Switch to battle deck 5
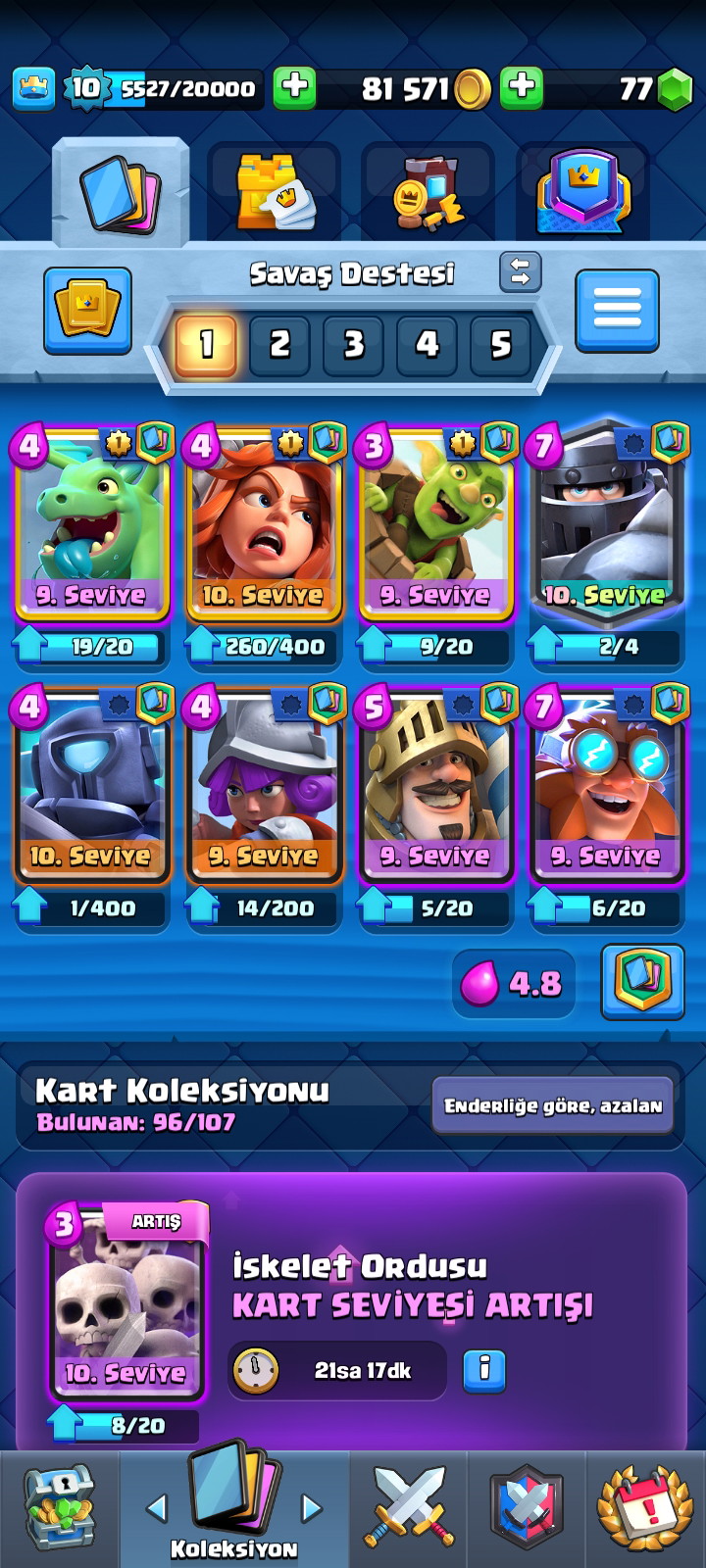Screen dimensions: 706x1568 click(500, 344)
